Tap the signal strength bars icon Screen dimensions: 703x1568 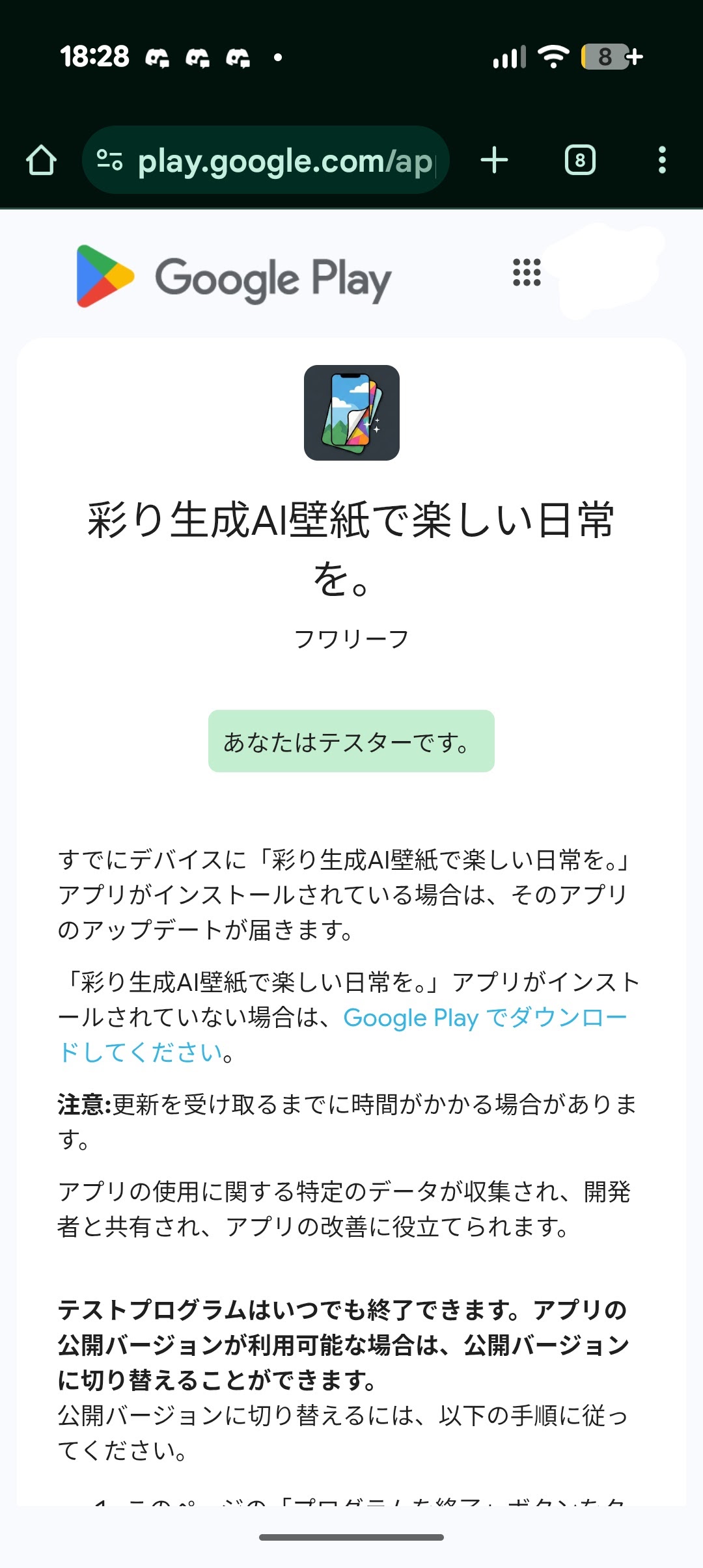pyautogui.click(x=509, y=58)
